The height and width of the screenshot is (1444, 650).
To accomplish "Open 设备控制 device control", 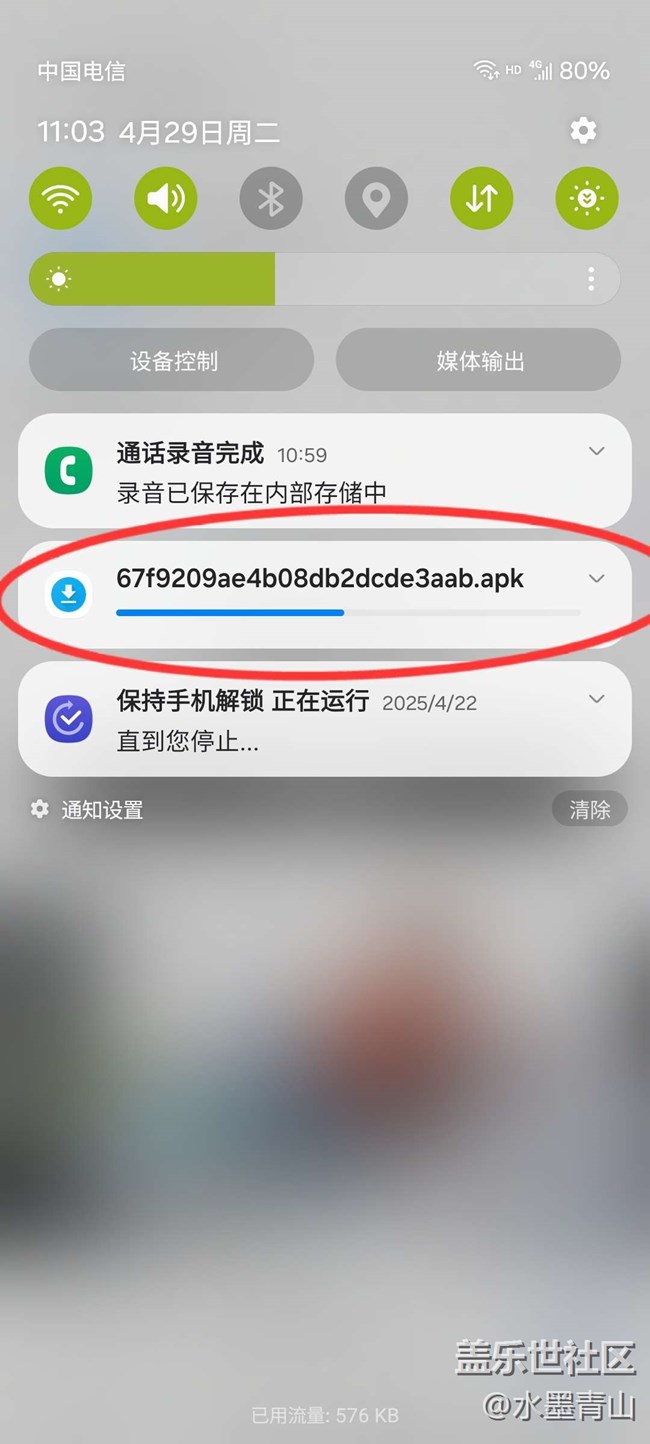I will (172, 360).
